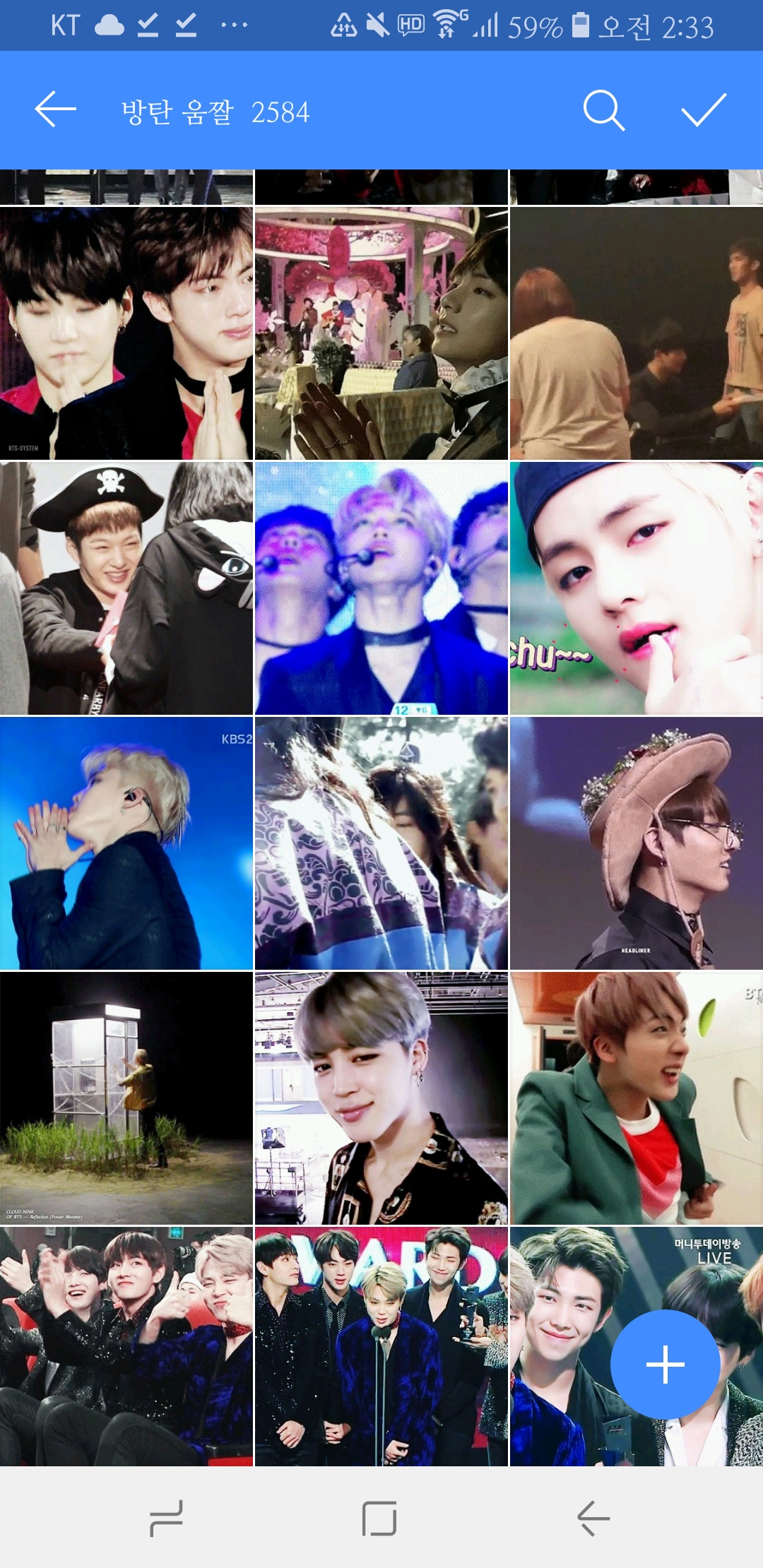Tap the checkmark icon in toolbar
The width and height of the screenshot is (763, 1568).
click(703, 110)
